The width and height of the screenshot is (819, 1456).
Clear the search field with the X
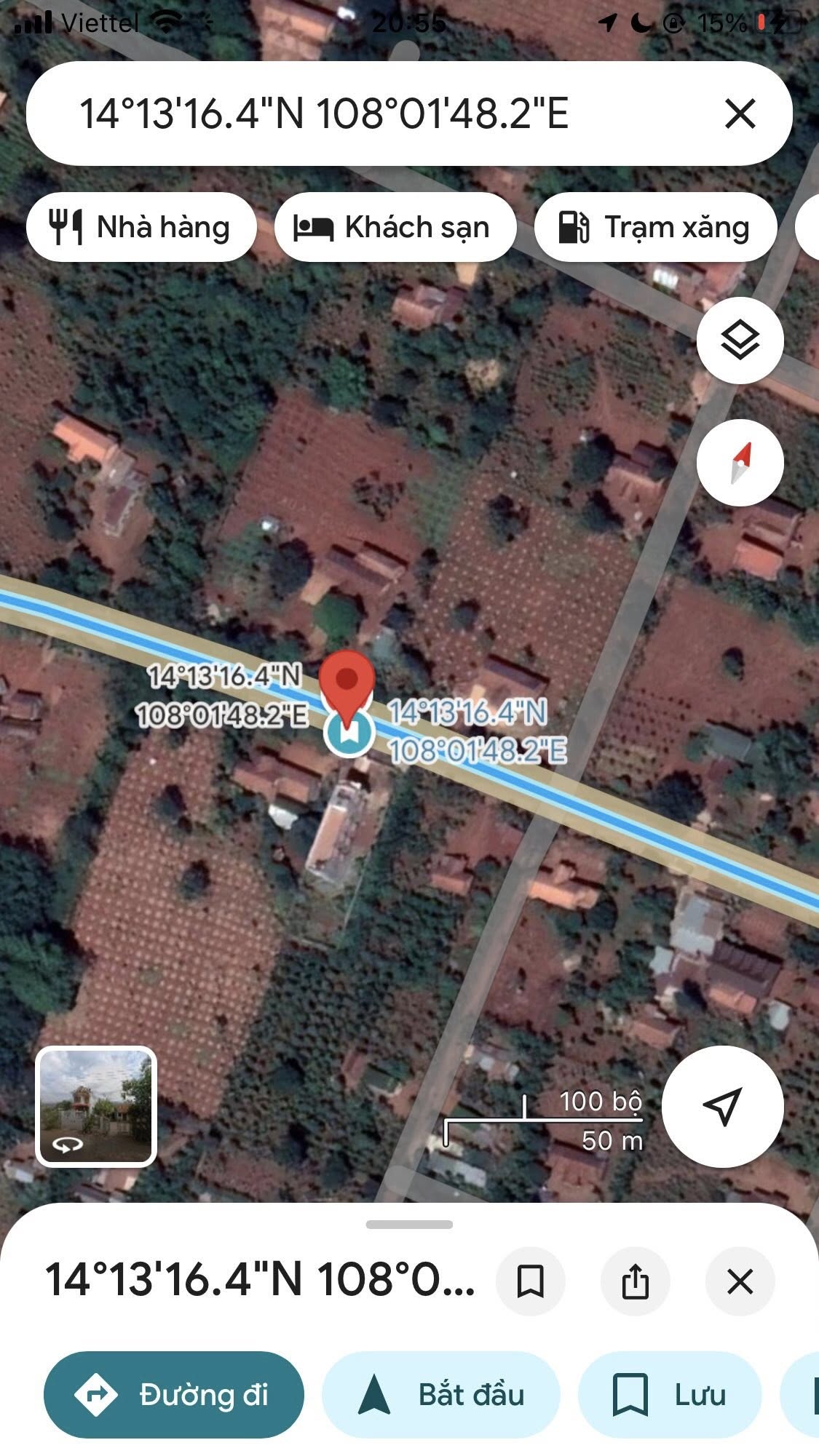(740, 113)
